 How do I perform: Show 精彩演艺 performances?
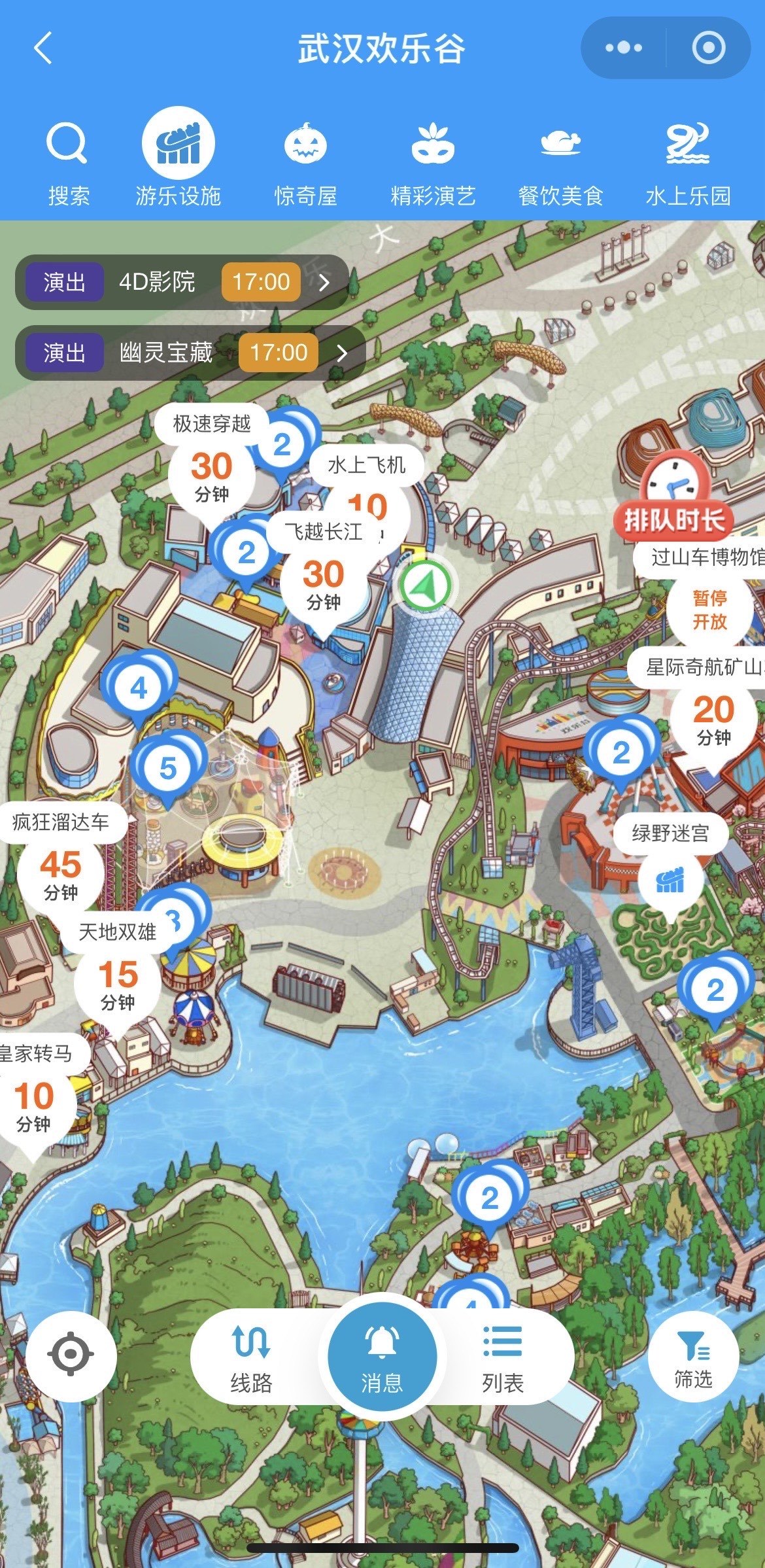(x=433, y=159)
